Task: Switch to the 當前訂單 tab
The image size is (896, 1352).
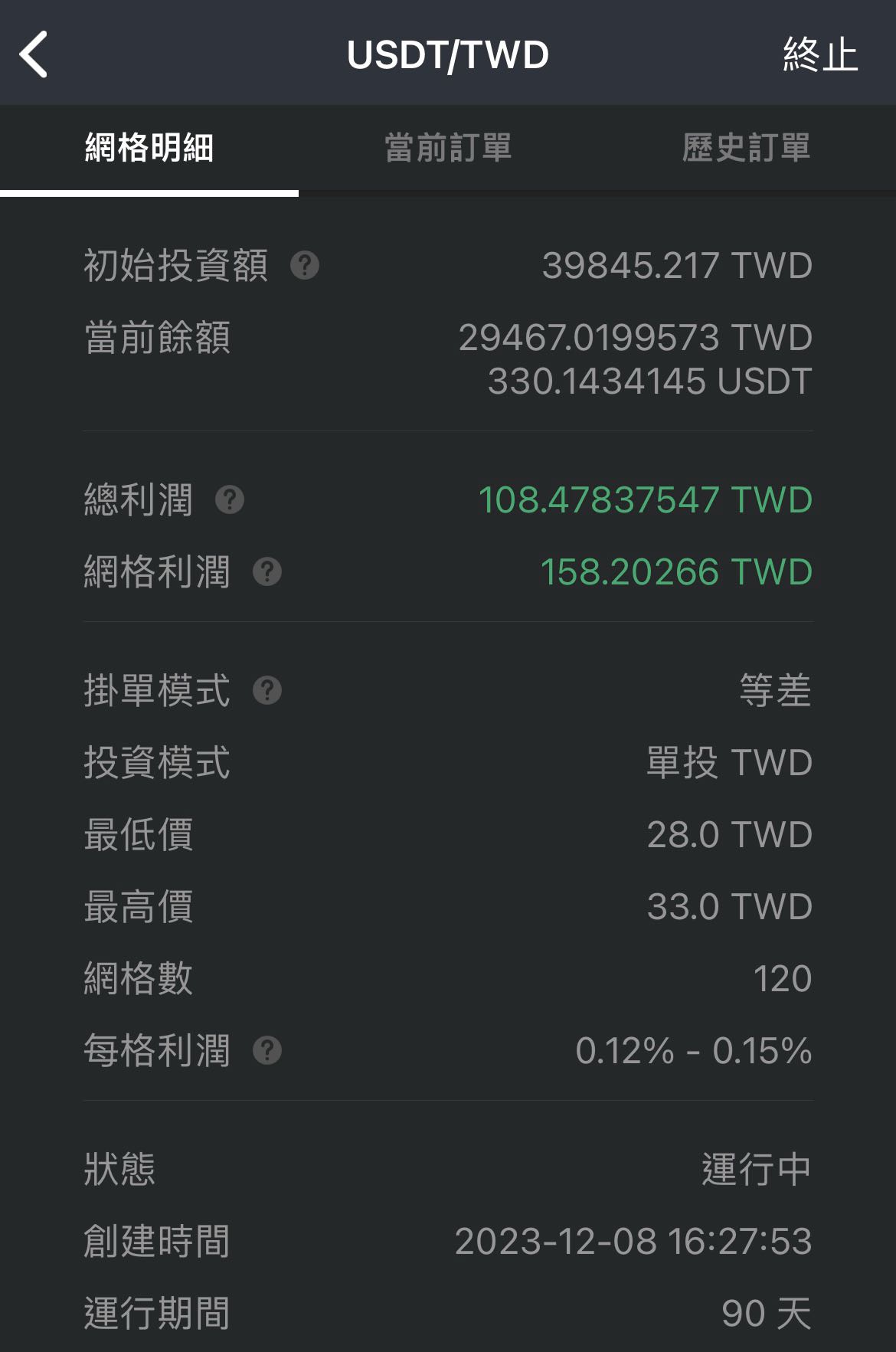Action: (447, 148)
